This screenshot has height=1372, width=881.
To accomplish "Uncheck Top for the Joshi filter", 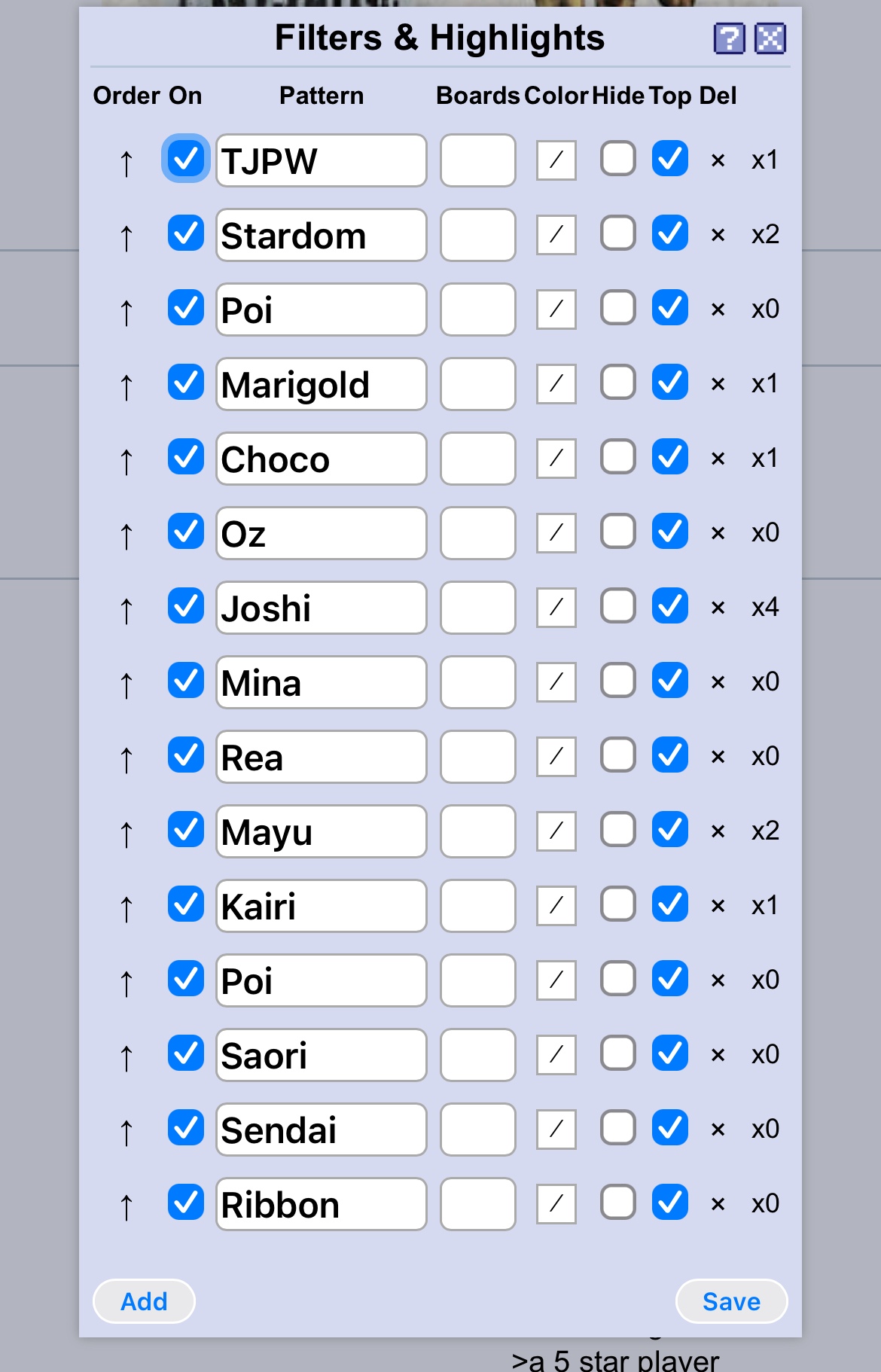I will pos(670,606).
